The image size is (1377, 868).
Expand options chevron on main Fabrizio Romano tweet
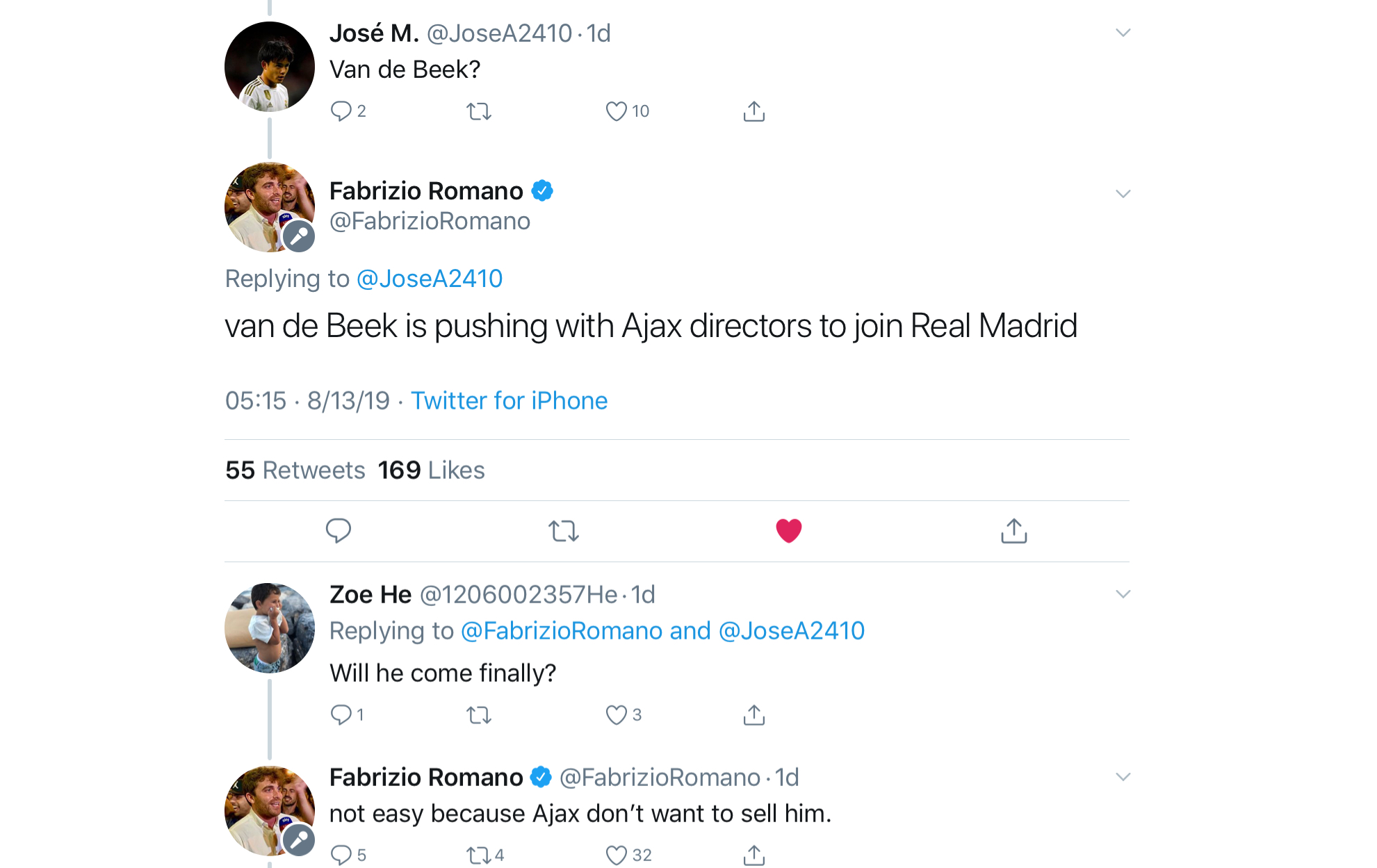tap(1123, 194)
